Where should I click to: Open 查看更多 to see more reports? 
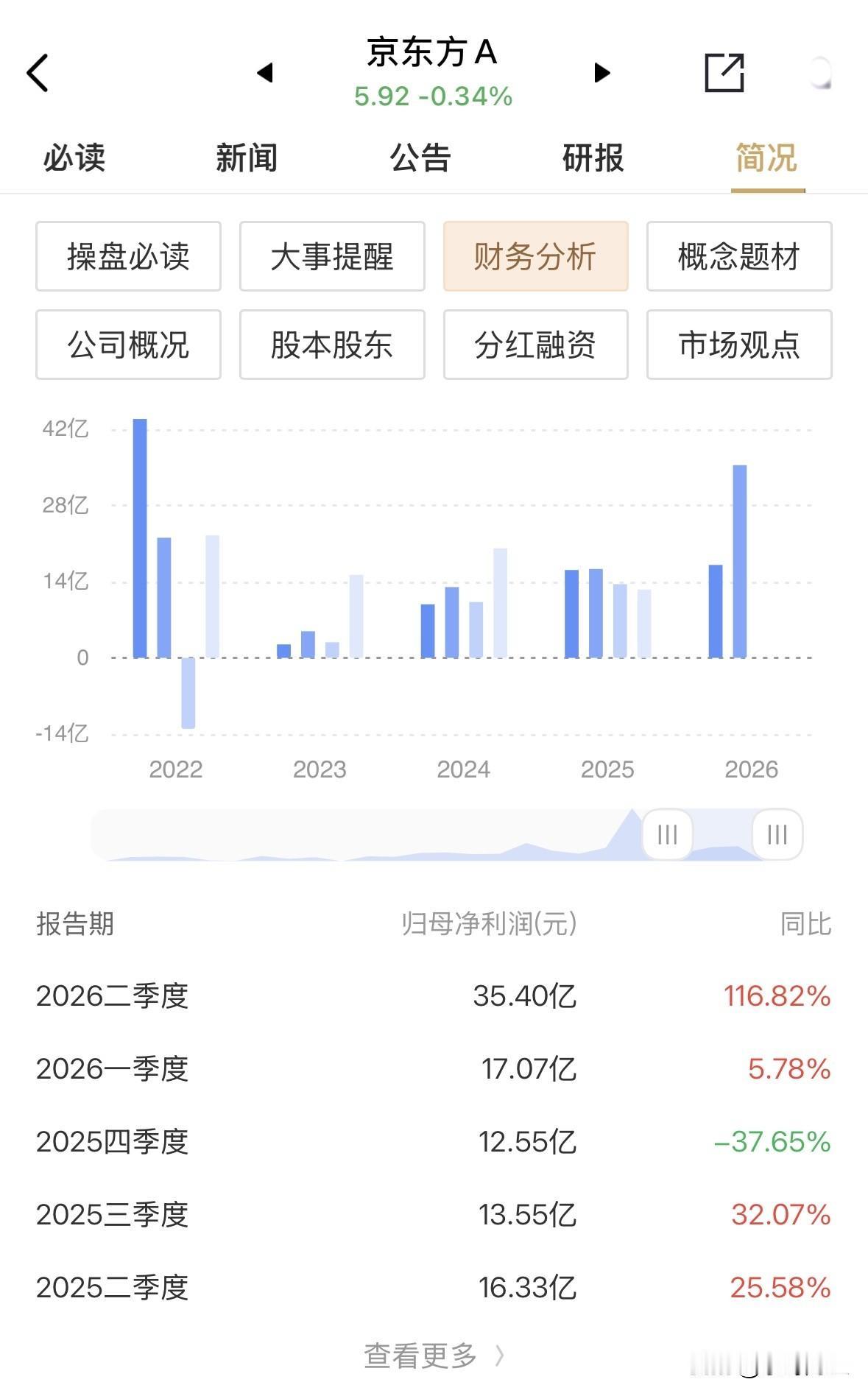pos(434,1355)
